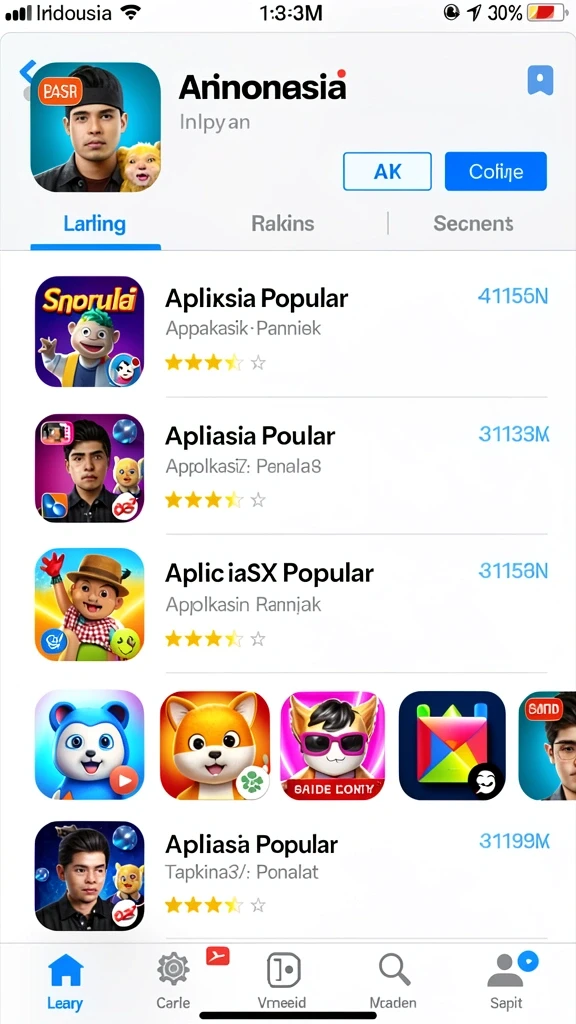Tap the AK button
Screen dimensions: 576x1024
[387, 171]
